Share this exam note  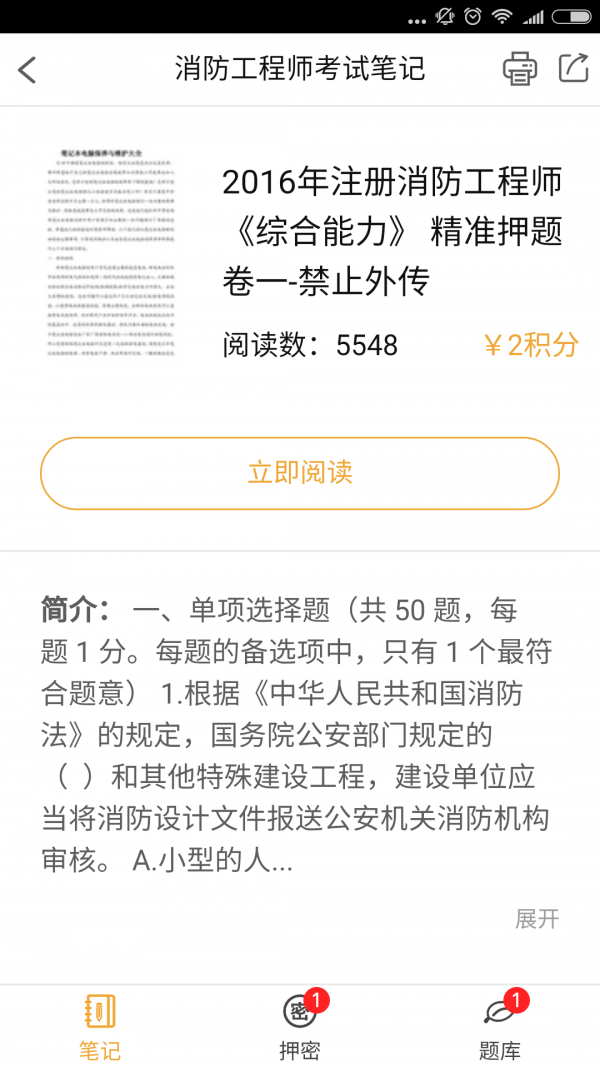573,68
